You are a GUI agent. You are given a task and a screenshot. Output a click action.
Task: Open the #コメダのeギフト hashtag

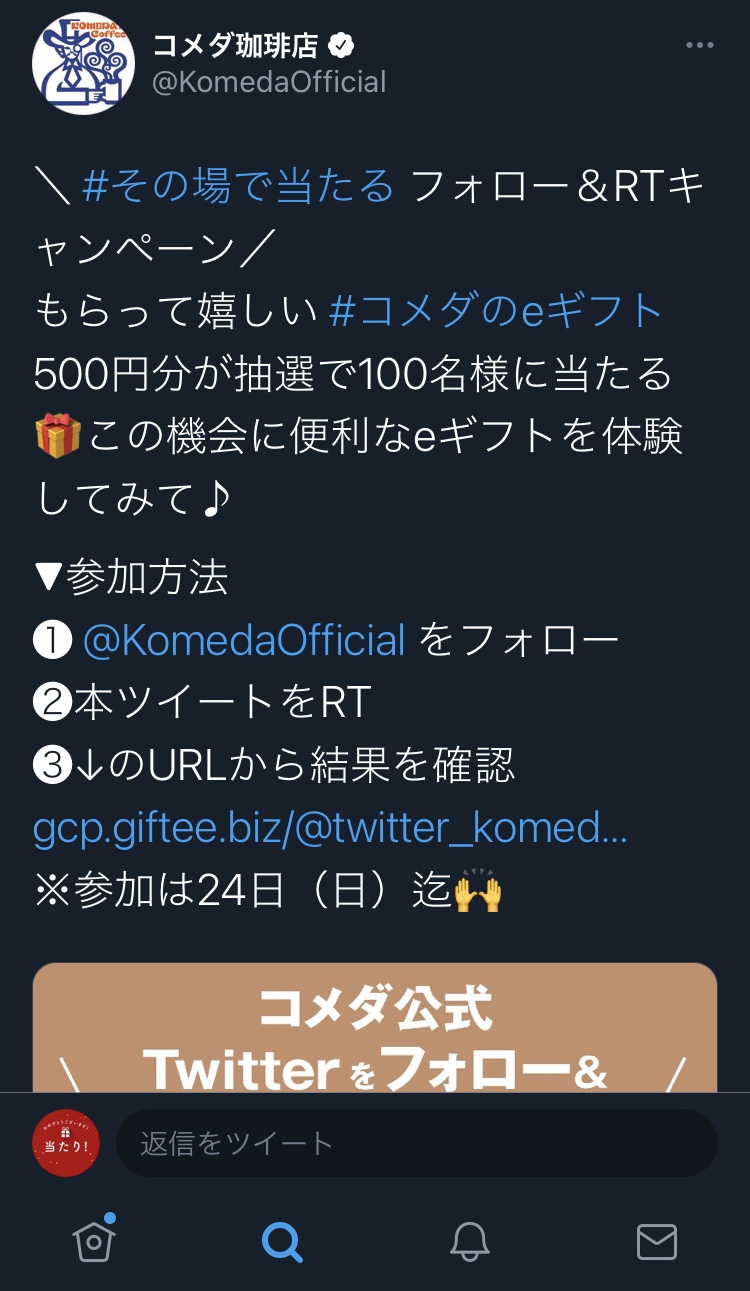pos(496,312)
